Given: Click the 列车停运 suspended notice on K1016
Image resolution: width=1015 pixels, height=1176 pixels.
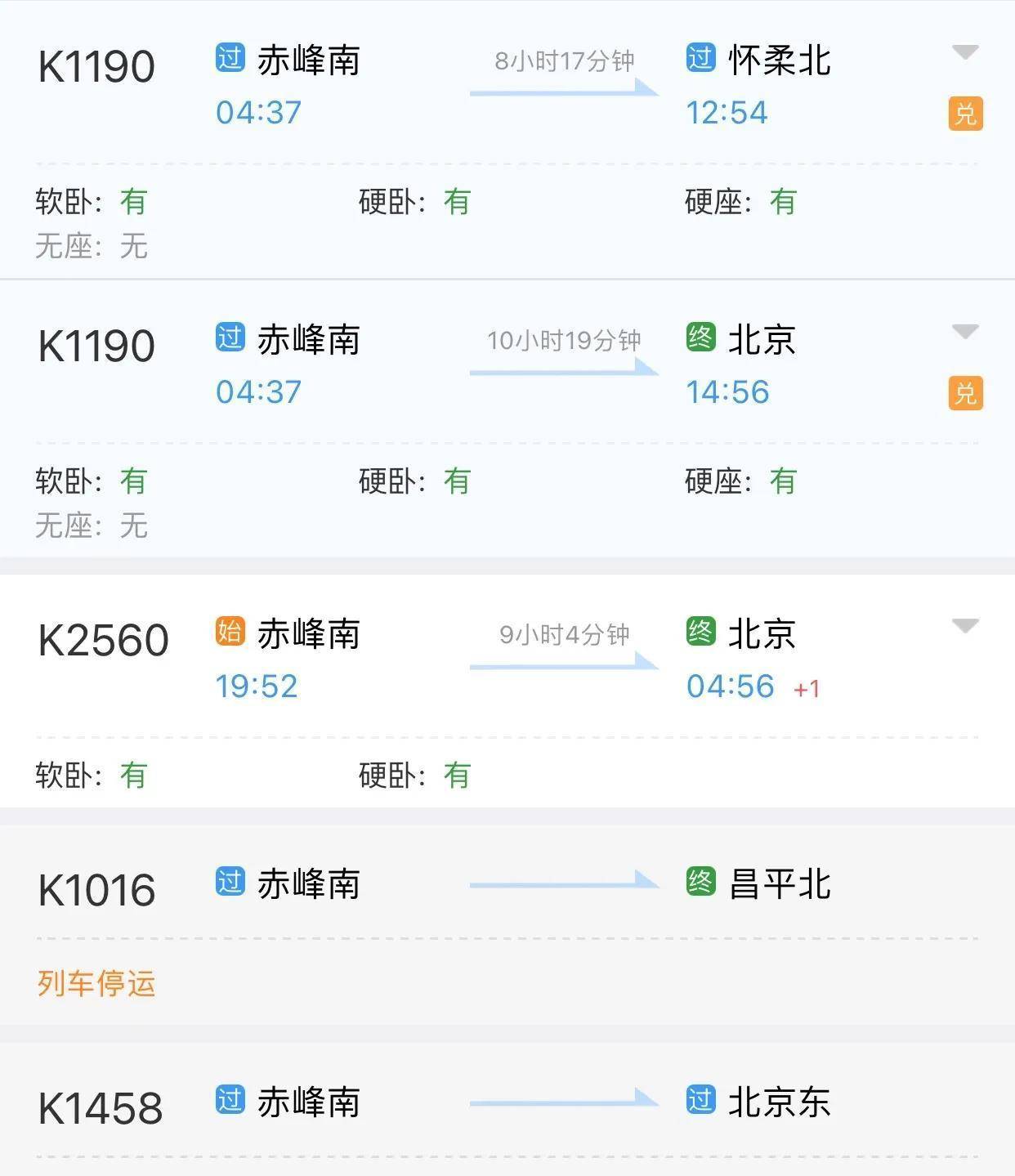Looking at the screenshot, I should click(x=96, y=985).
